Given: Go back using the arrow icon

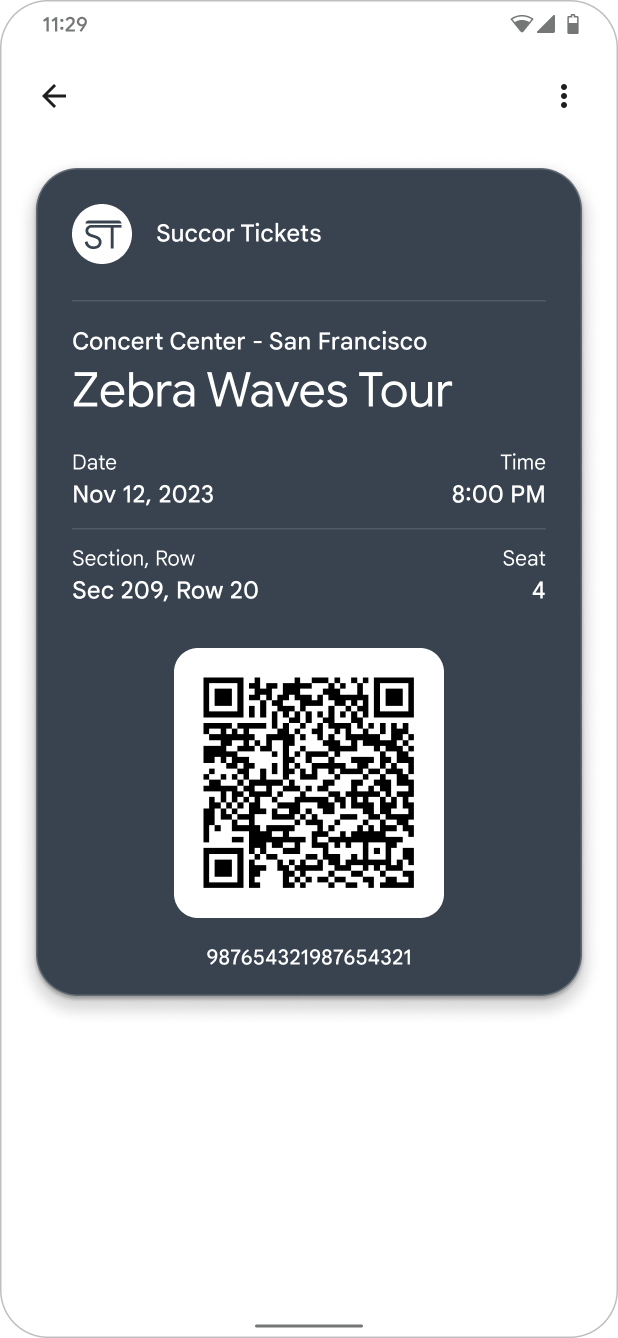Looking at the screenshot, I should [x=54, y=96].
